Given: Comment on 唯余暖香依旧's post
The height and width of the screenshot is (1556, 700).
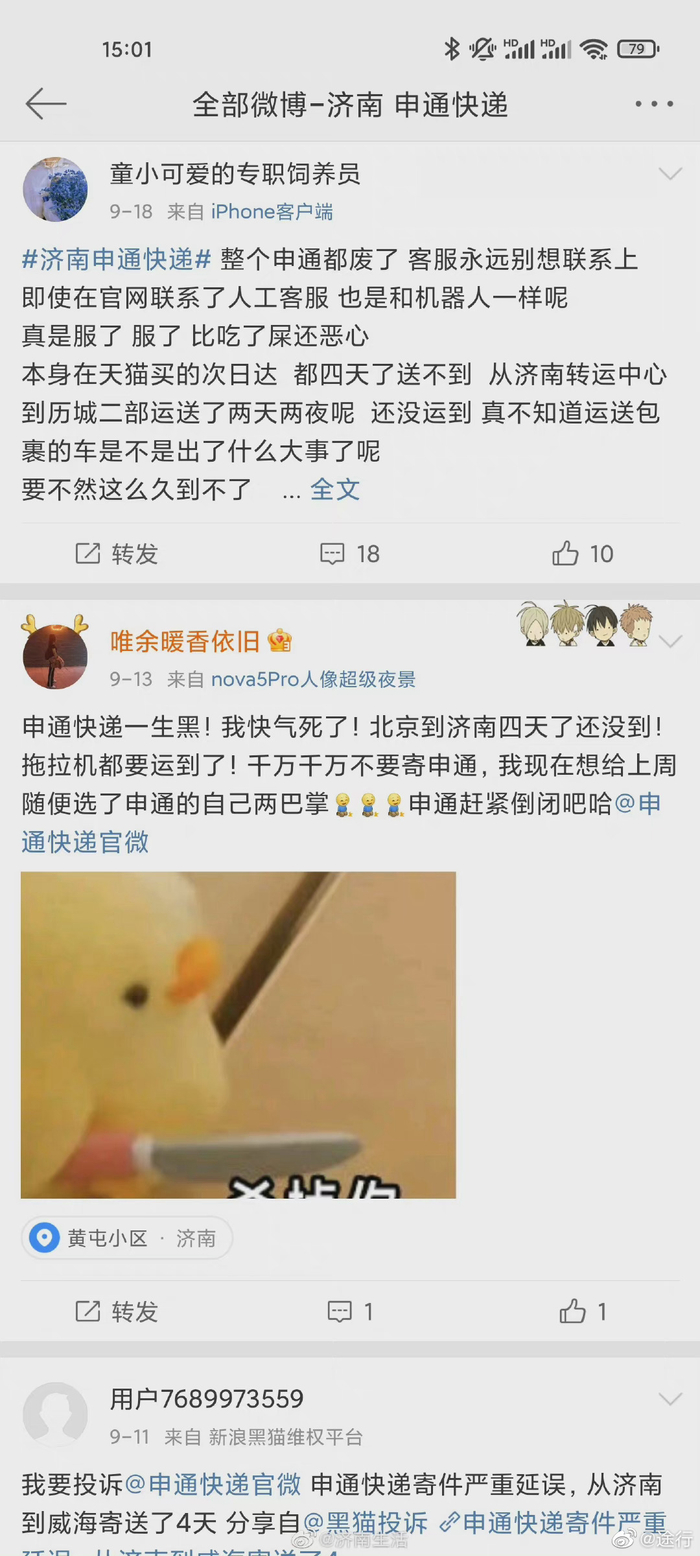Looking at the screenshot, I should [x=350, y=1311].
